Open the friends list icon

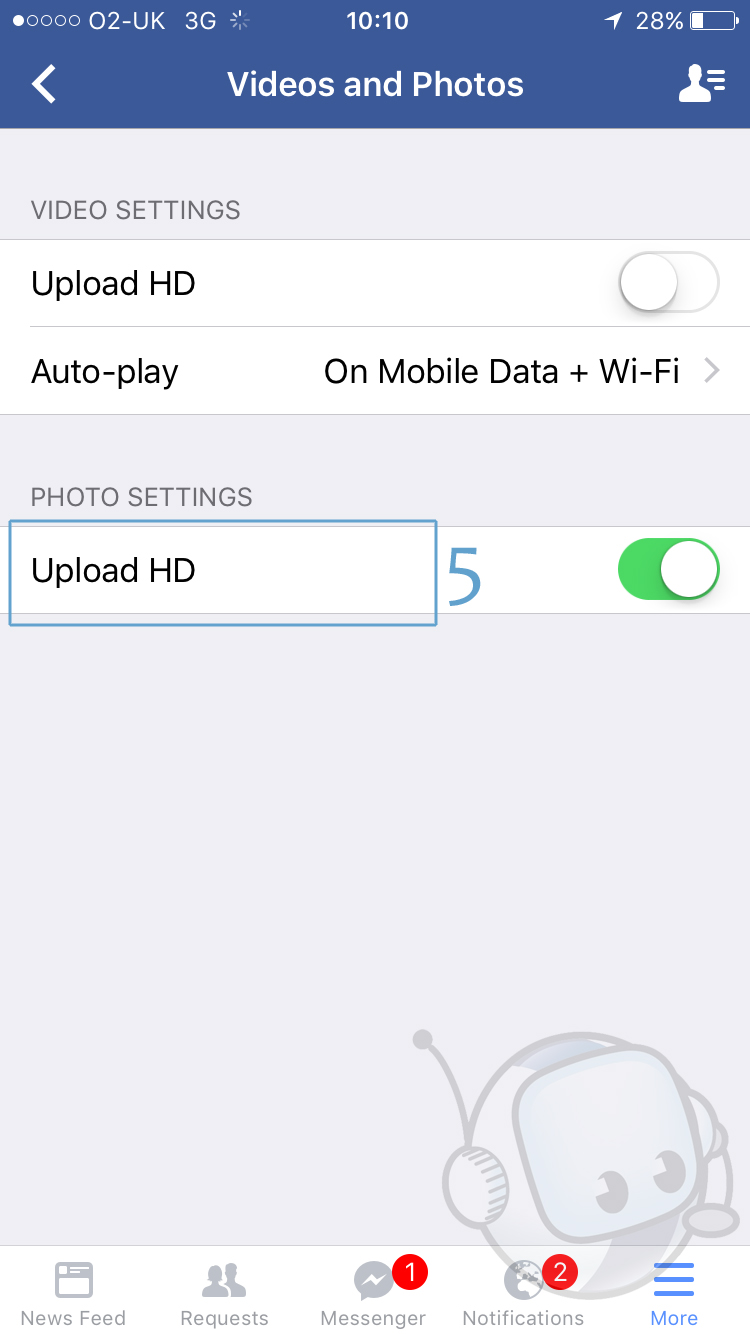pos(701,85)
